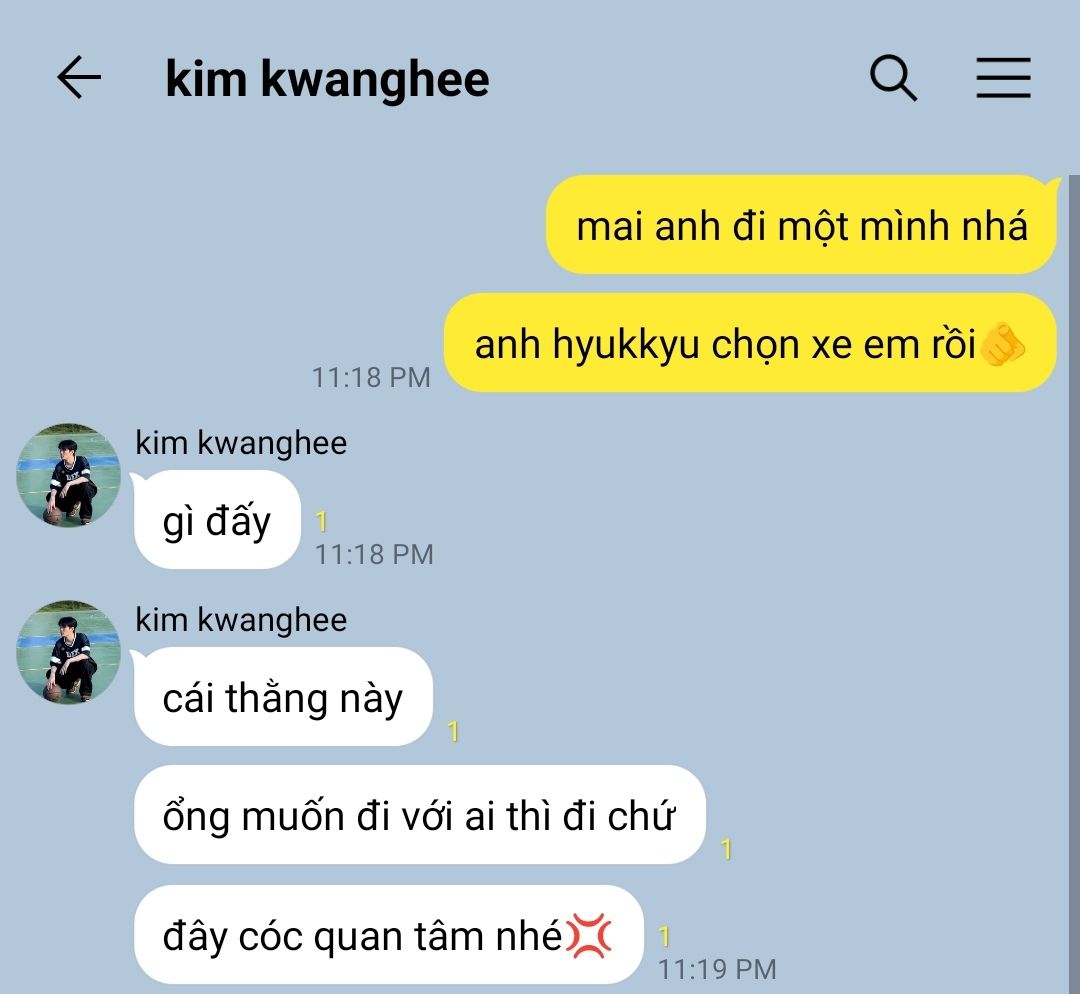Search within the kim kwanghee chat
Screen dimensions: 1080x994
tap(893, 78)
